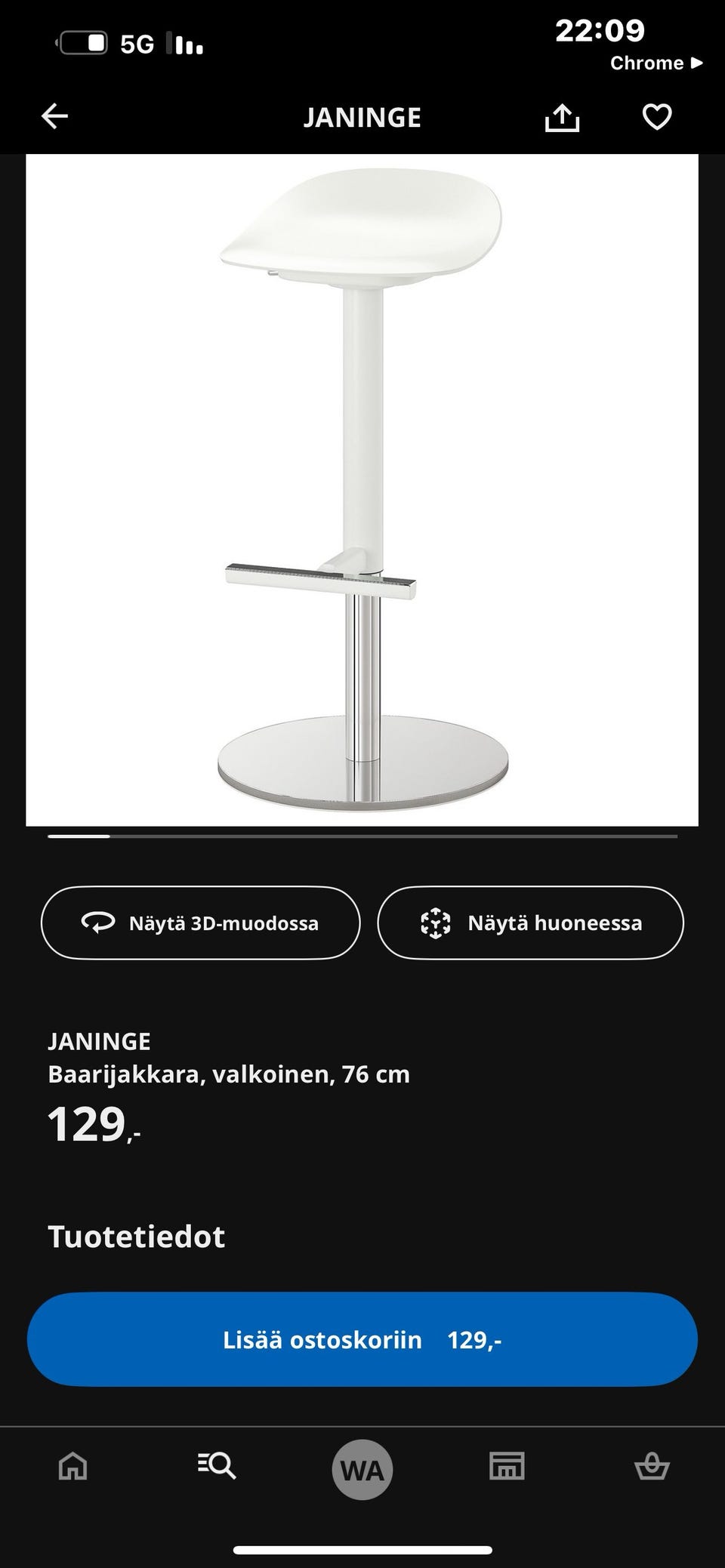This screenshot has width=725, height=1568.
Task: Tap the store locator icon
Action: coord(507,1468)
